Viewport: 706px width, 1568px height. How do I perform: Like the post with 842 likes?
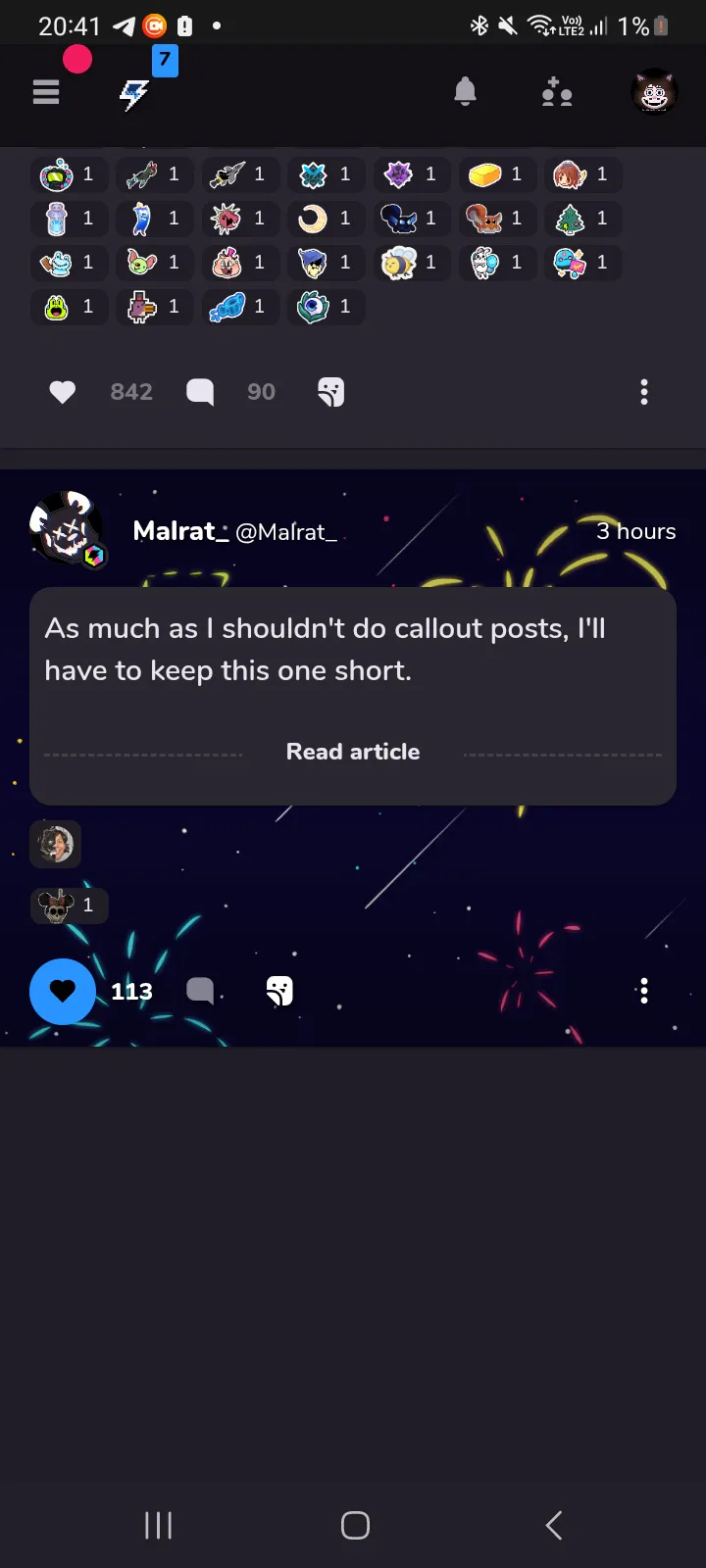(x=63, y=392)
